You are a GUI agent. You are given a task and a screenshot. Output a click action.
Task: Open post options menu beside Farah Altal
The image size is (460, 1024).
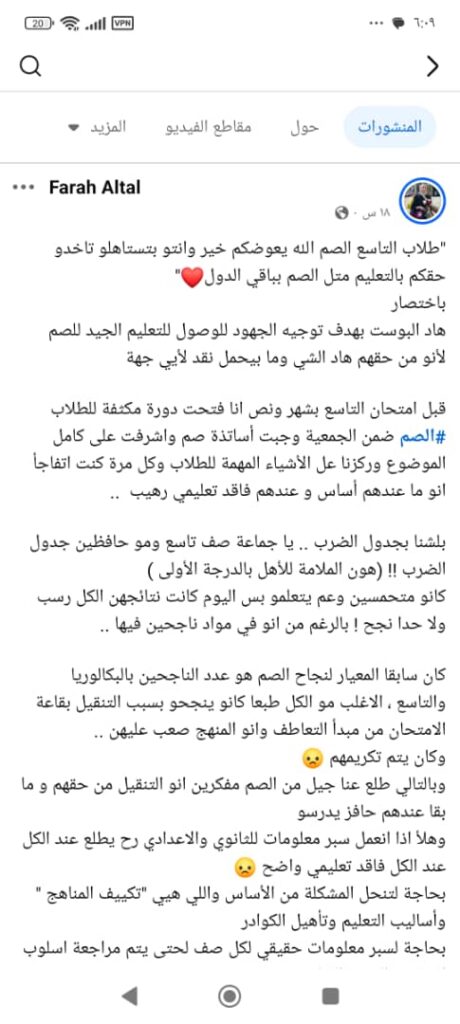pyautogui.click(x=23, y=188)
